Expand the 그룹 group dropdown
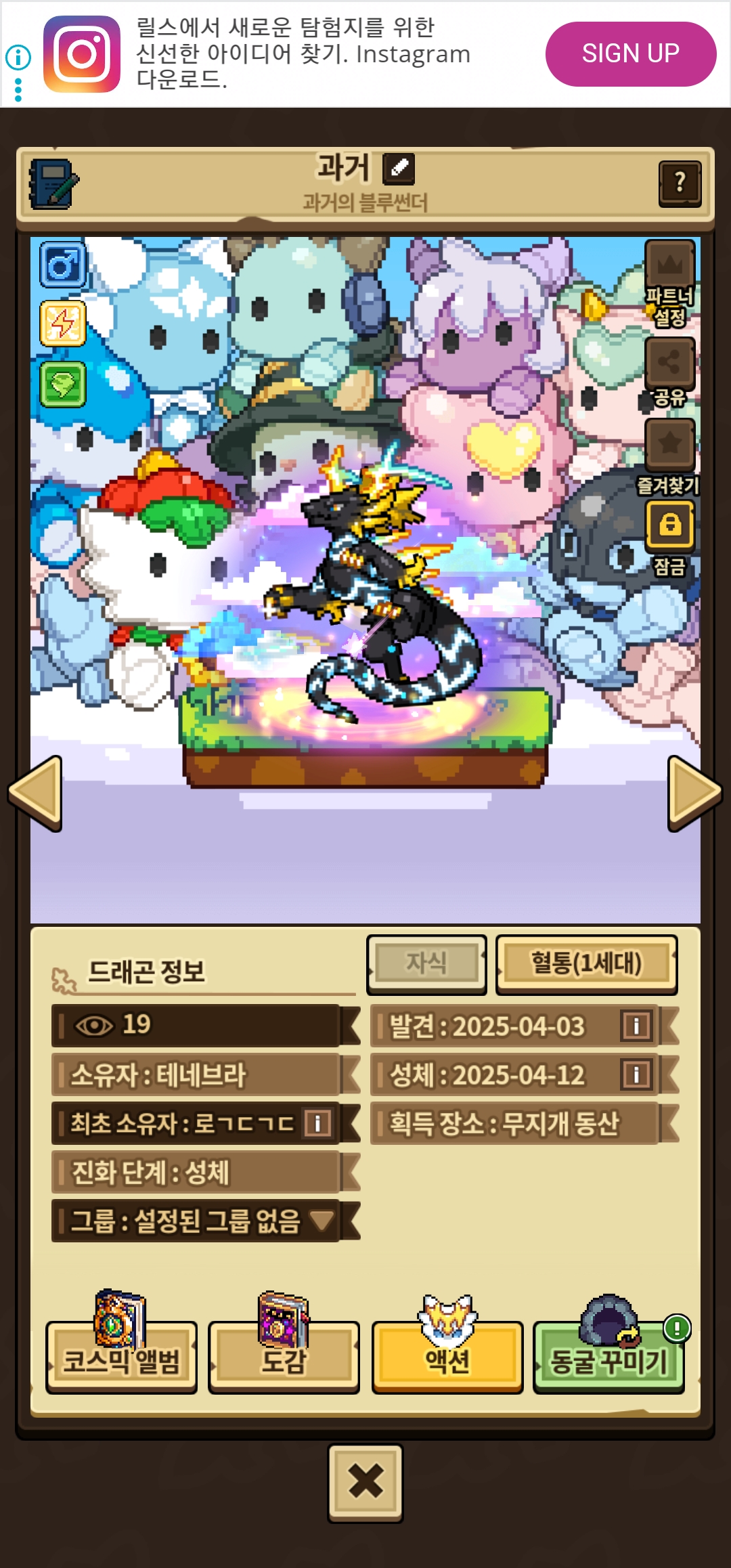The height and width of the screenshot is (1568, 731). click(321, 1221)
